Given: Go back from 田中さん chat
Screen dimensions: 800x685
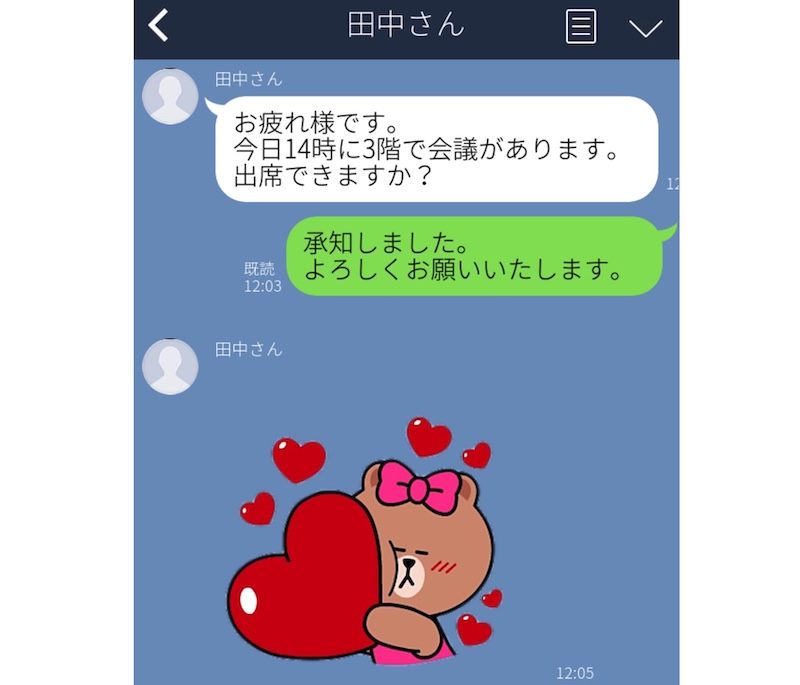Looking at the screenshot, I should (x=159, y=26).
